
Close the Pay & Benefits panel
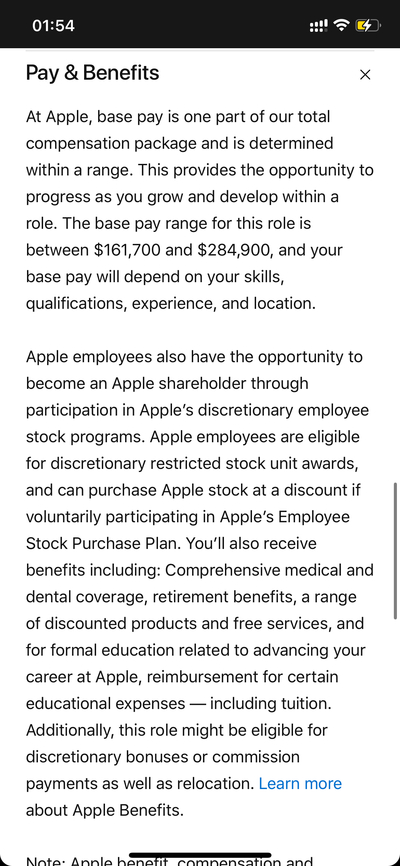coord(365,75)
